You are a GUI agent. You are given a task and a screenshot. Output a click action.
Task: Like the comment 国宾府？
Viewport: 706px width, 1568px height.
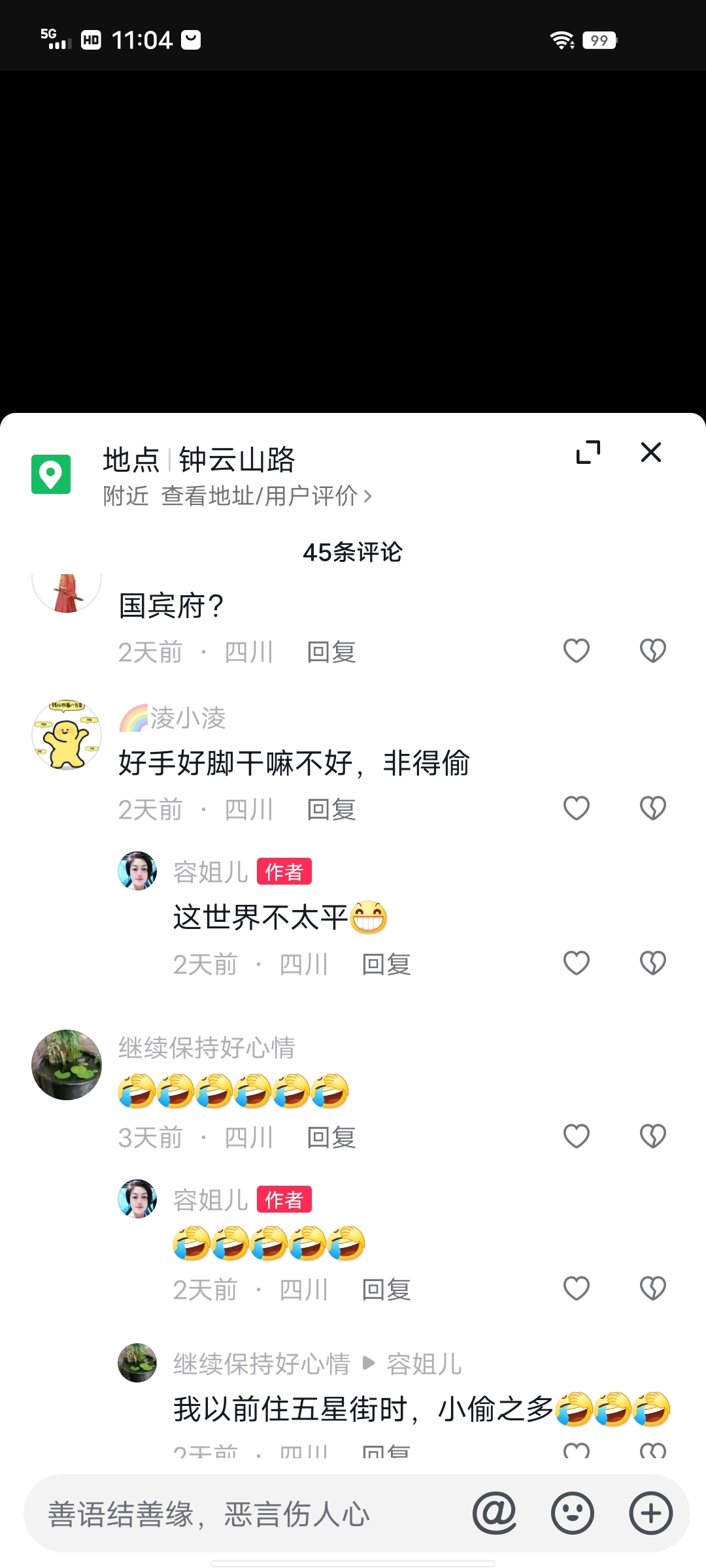click(x=576, y=651)
